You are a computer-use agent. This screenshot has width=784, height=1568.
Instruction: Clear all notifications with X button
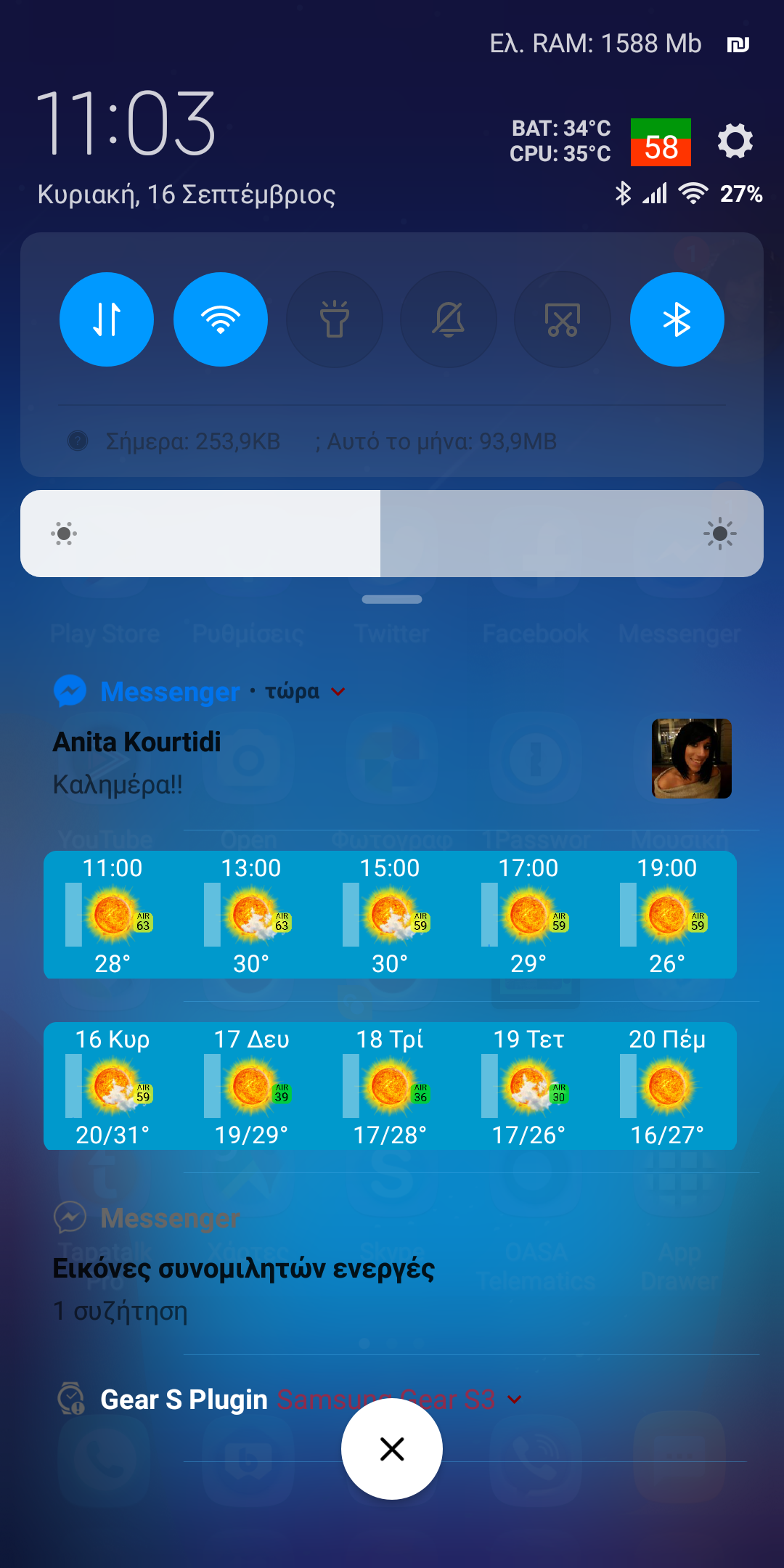point(392,1449)
